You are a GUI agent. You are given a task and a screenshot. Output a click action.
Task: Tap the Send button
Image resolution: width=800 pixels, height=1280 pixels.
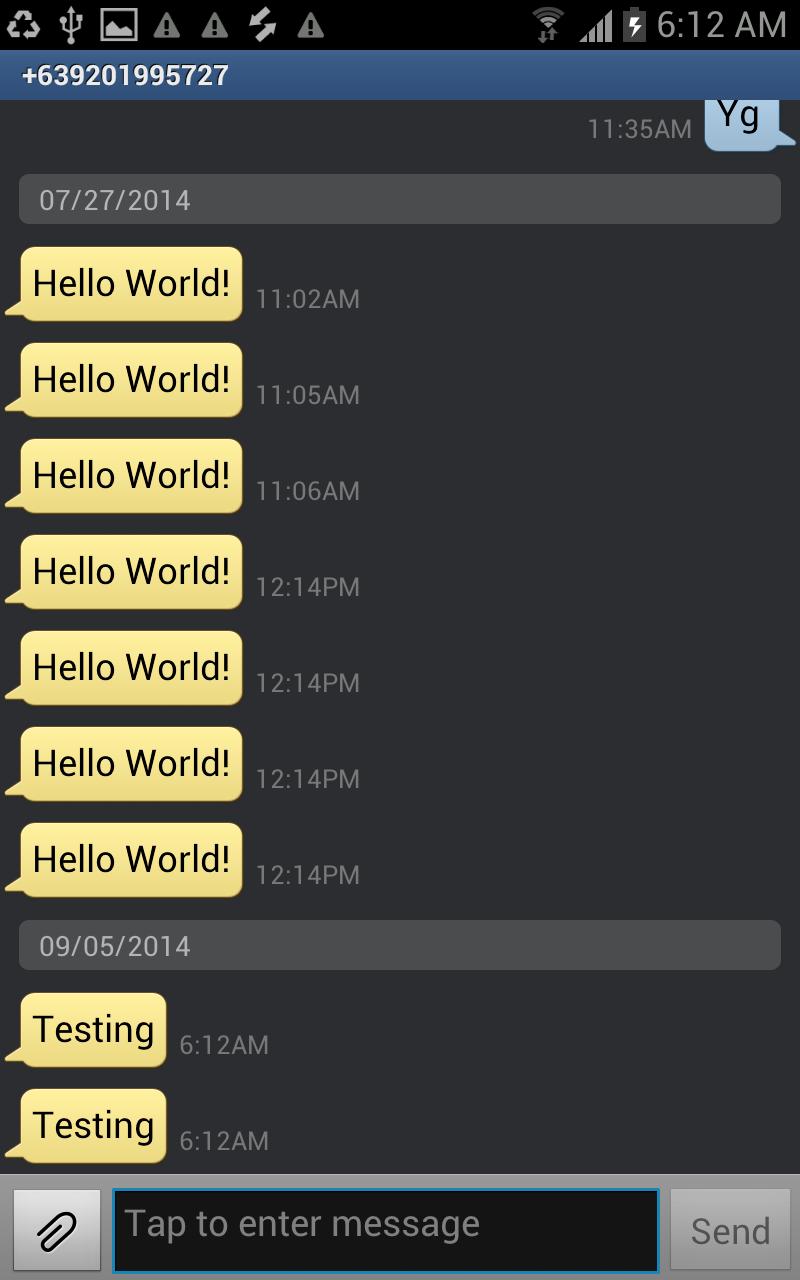tap(730, 1230)
